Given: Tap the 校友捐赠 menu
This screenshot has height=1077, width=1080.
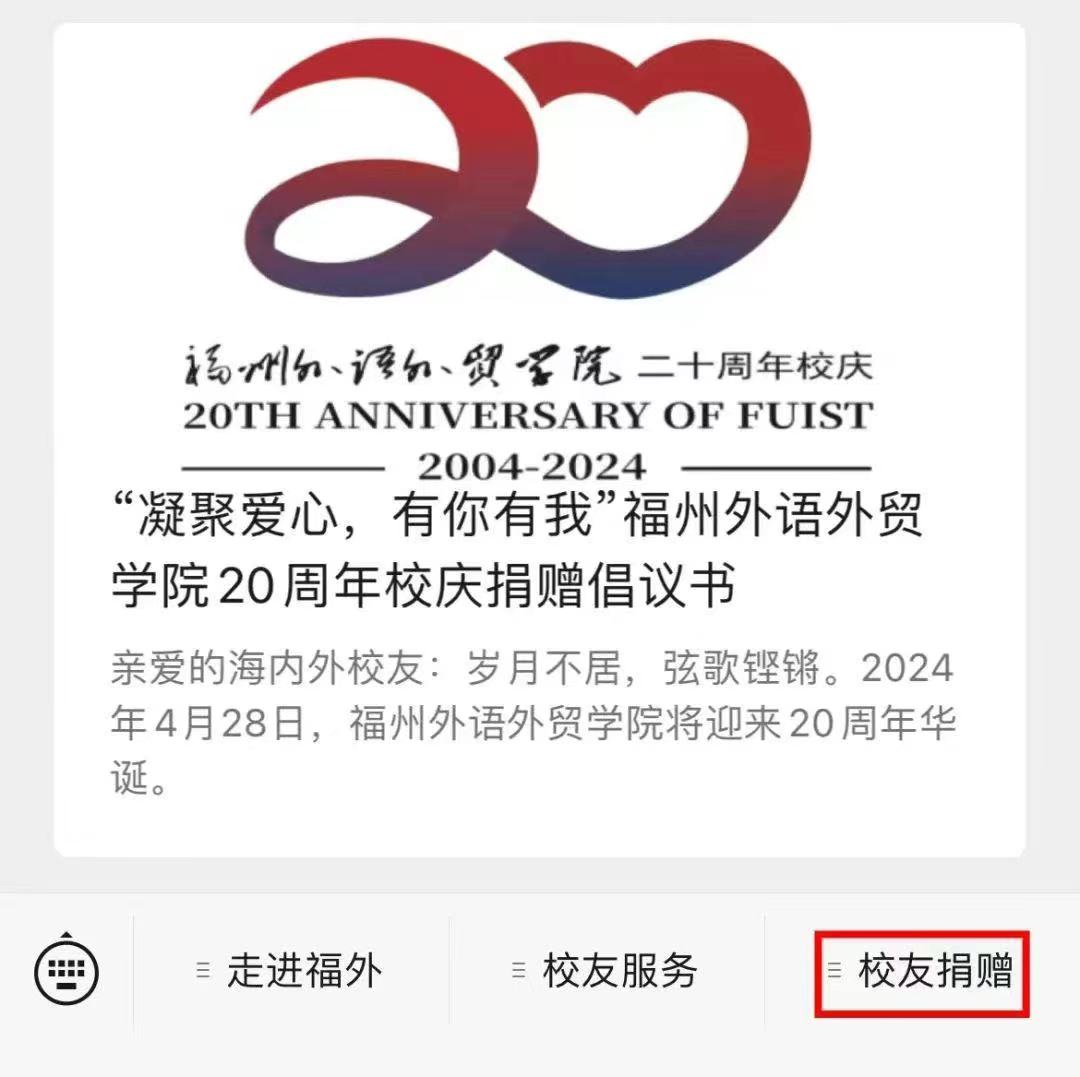Looking at the screenshot, I should 922,972.
